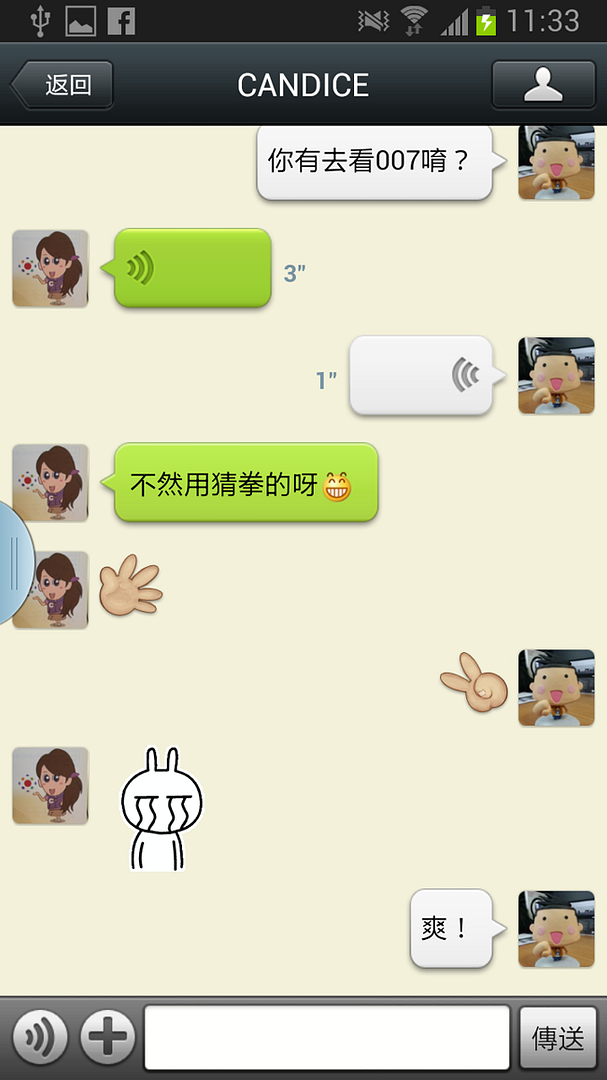607x1080 pixels.
Task: Play Candice's 3-second voice message
Action: coord(192,268)
